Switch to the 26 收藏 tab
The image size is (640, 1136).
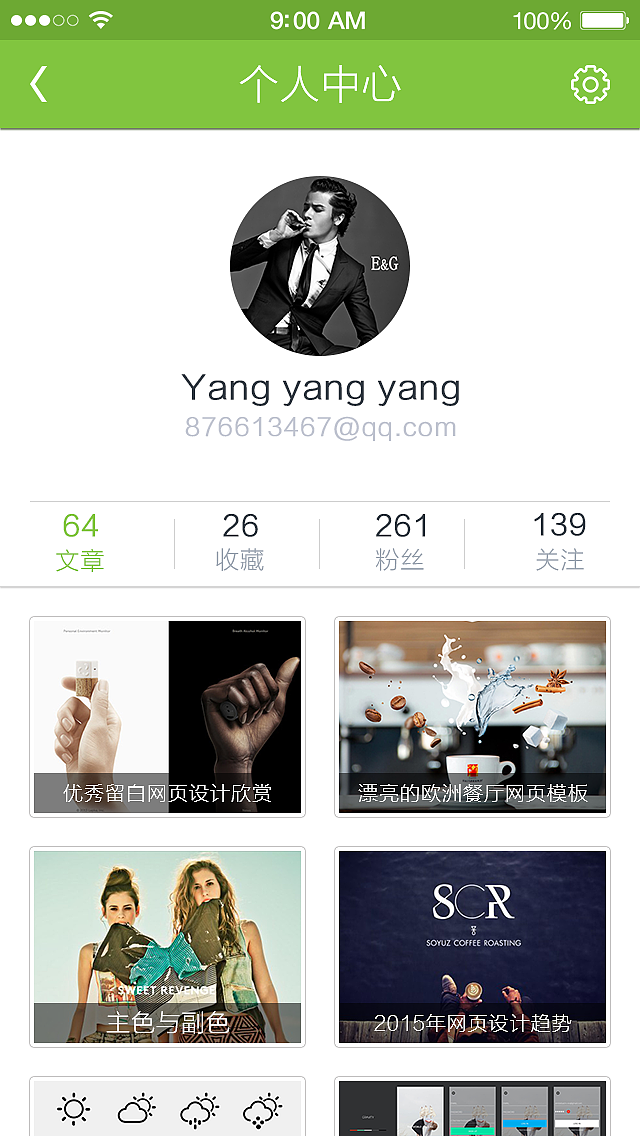click(x=240, y=543)
